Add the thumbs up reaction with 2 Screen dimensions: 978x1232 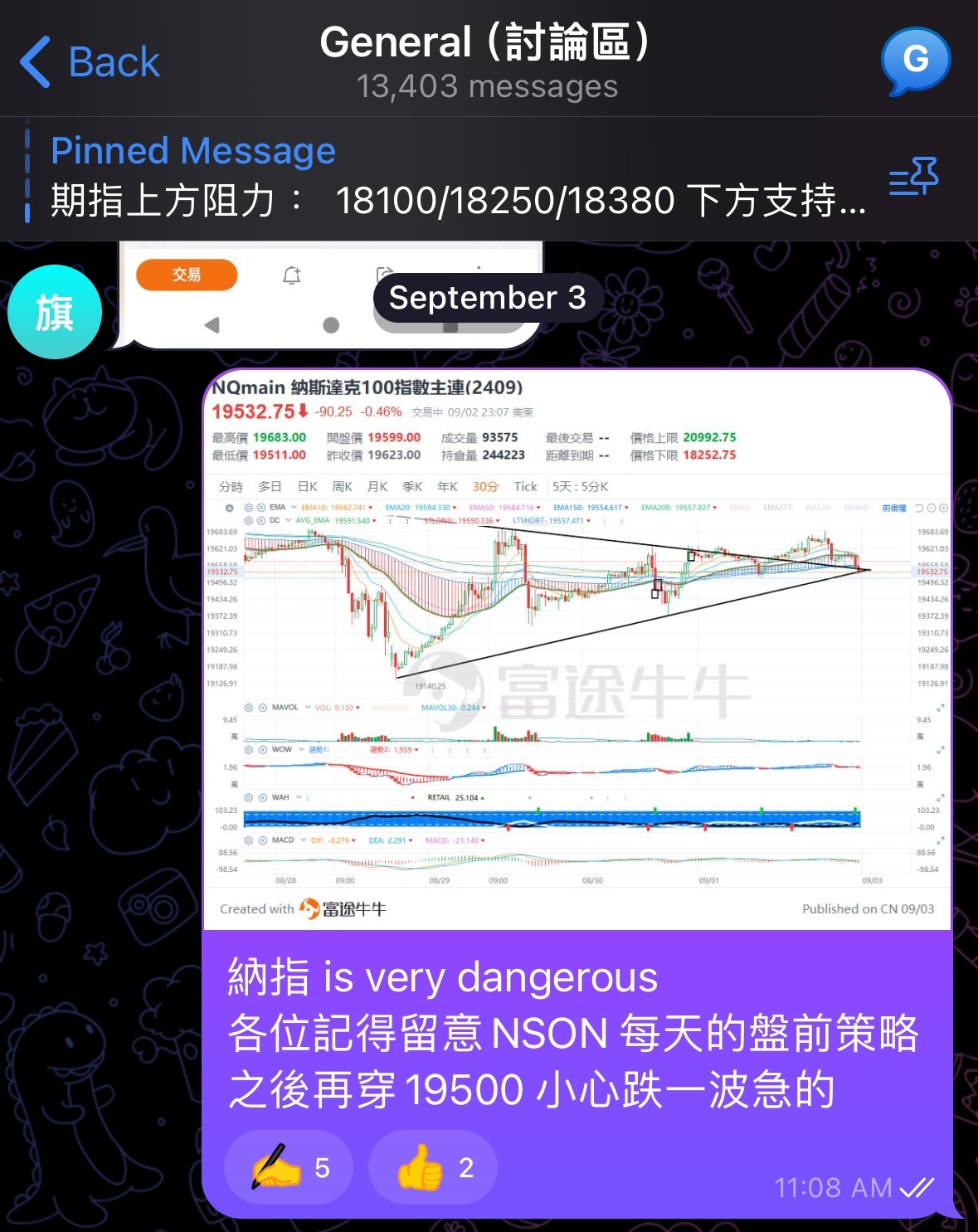click(433, 1167)
